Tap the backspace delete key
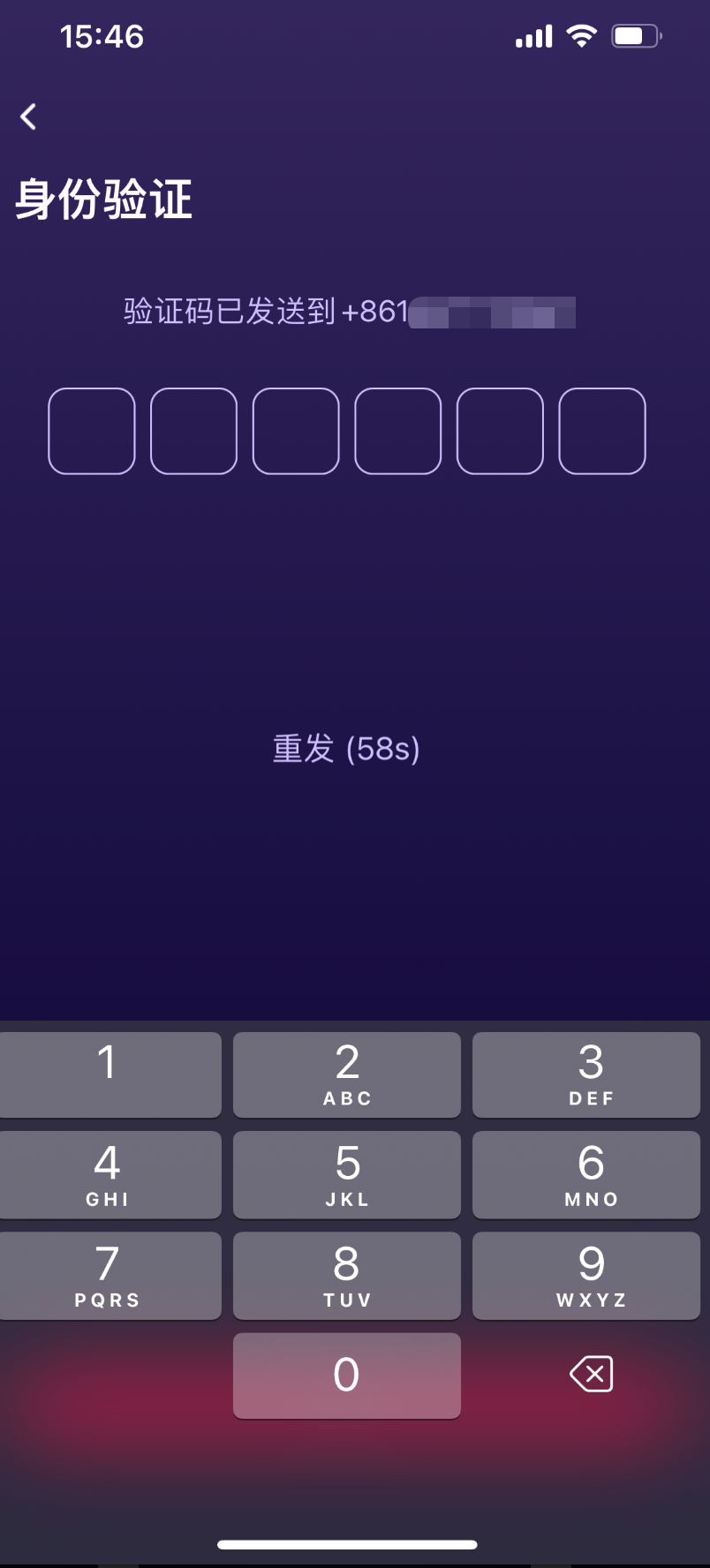 (590, 1374)
